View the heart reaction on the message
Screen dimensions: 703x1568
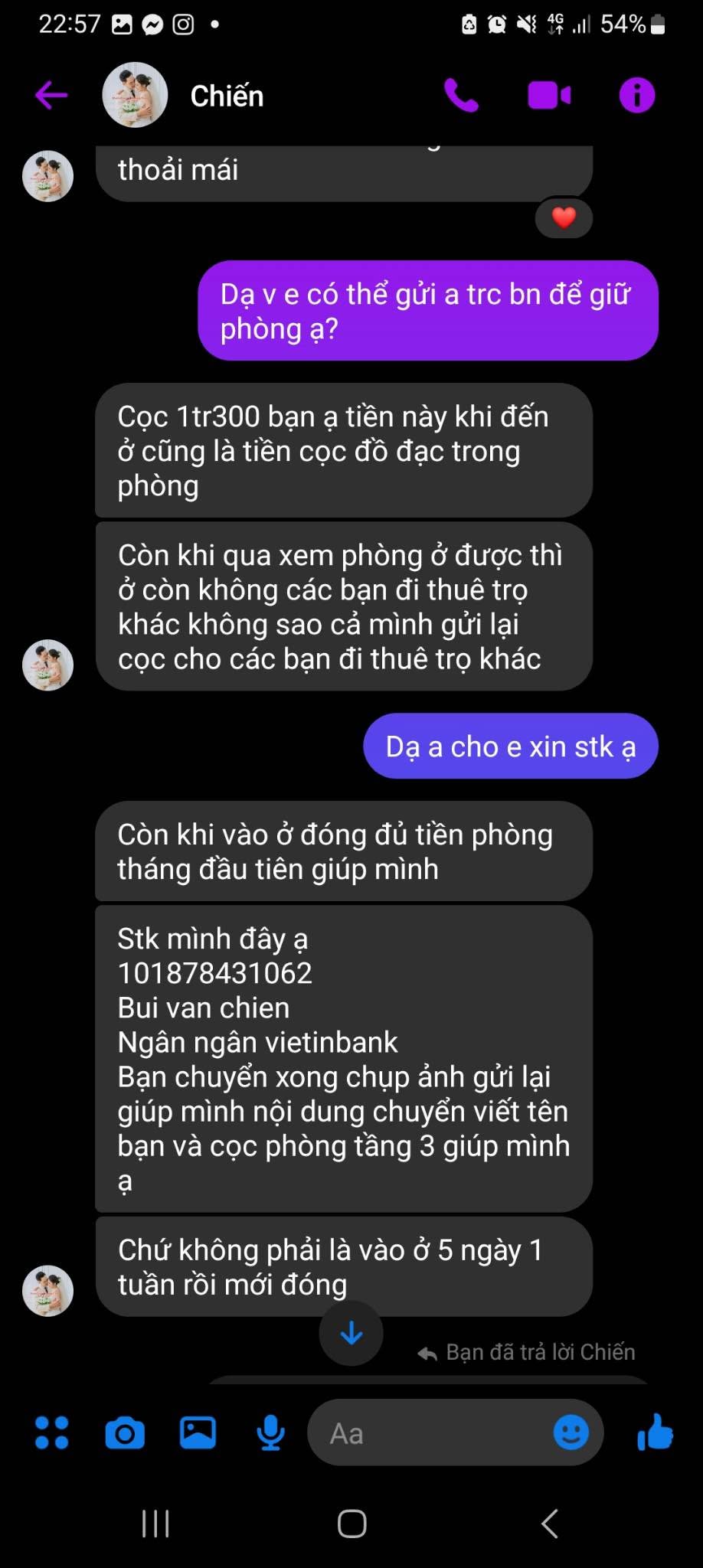pos(564,218)
